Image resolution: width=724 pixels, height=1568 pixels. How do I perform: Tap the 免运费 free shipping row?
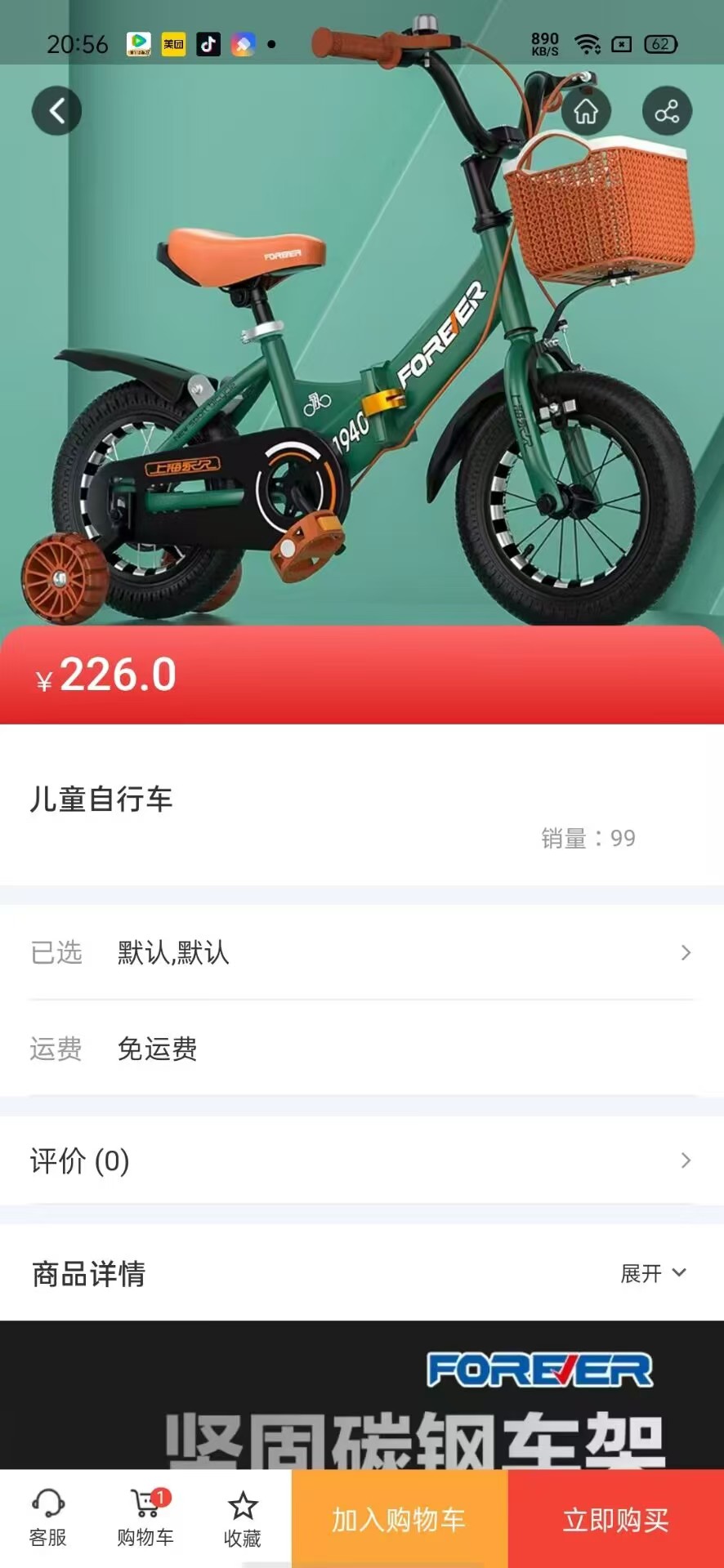158,1050
